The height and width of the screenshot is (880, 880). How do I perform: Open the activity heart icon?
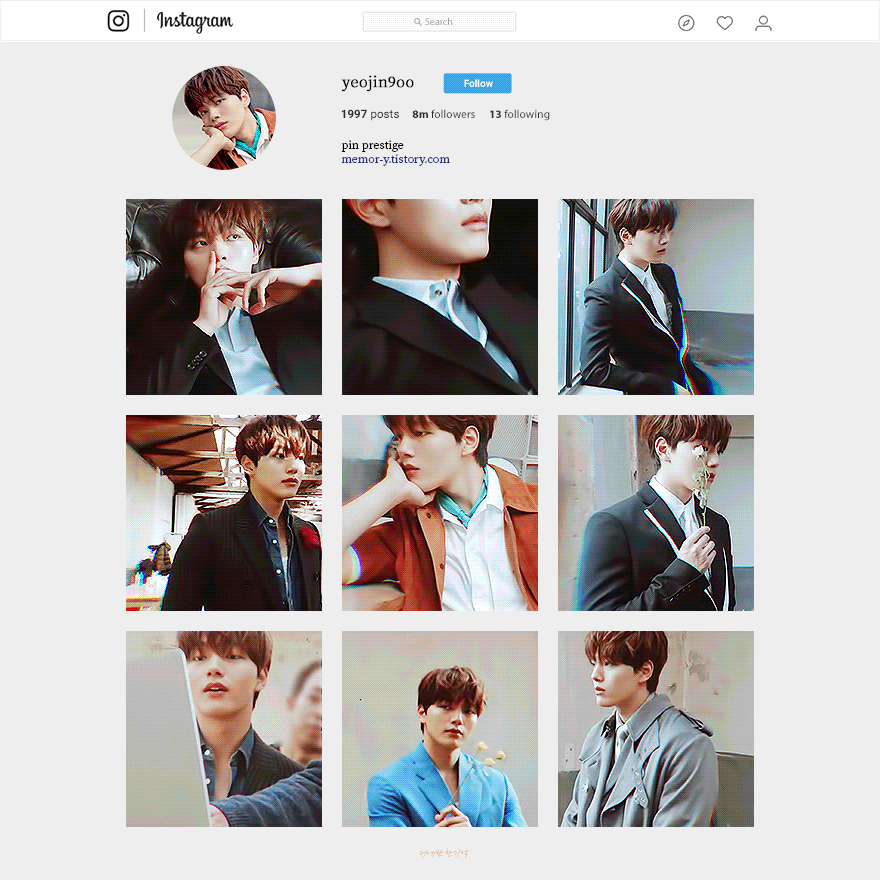(725, 23)
